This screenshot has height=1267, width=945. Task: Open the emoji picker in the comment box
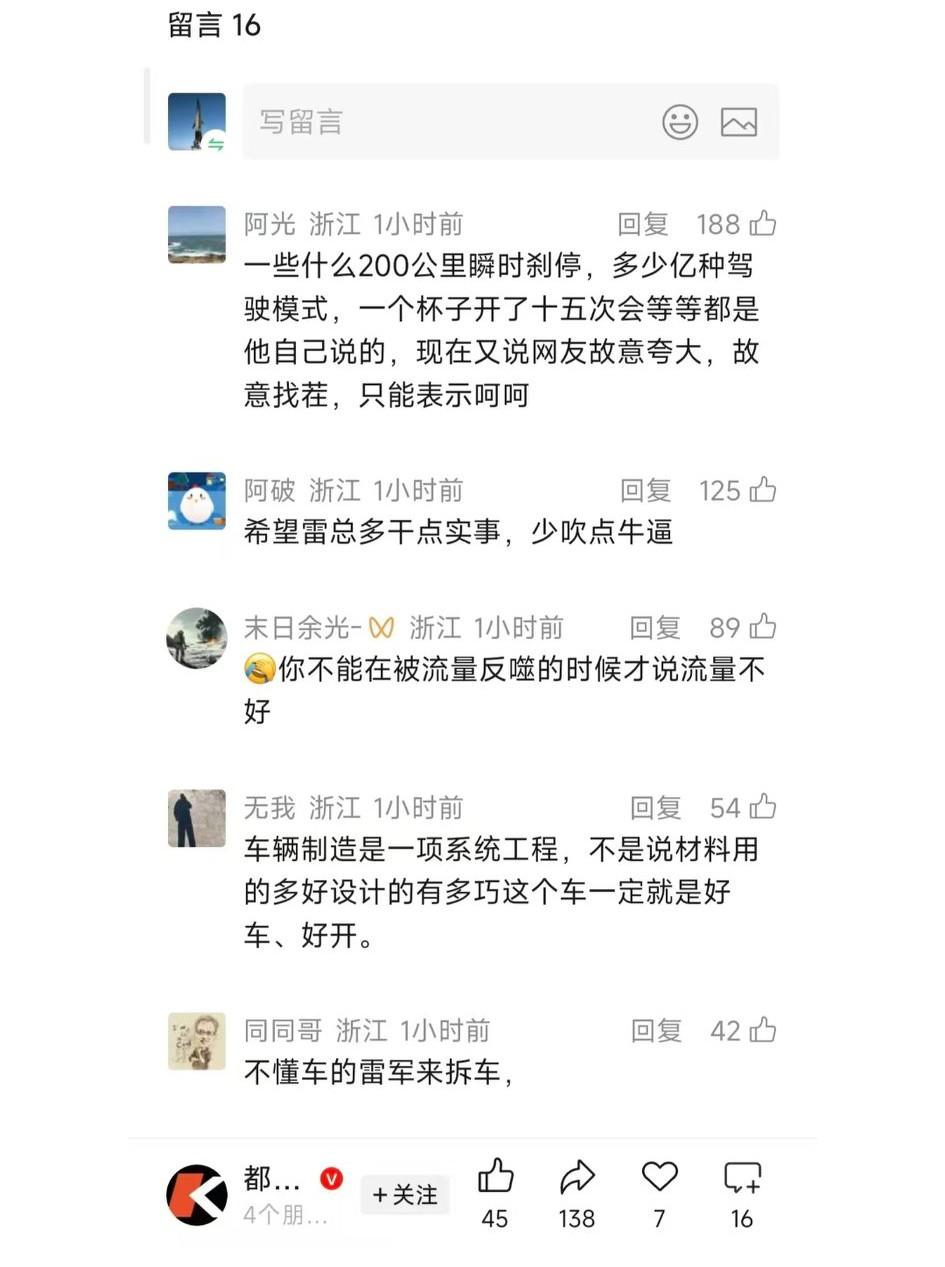tap(678, 121)
